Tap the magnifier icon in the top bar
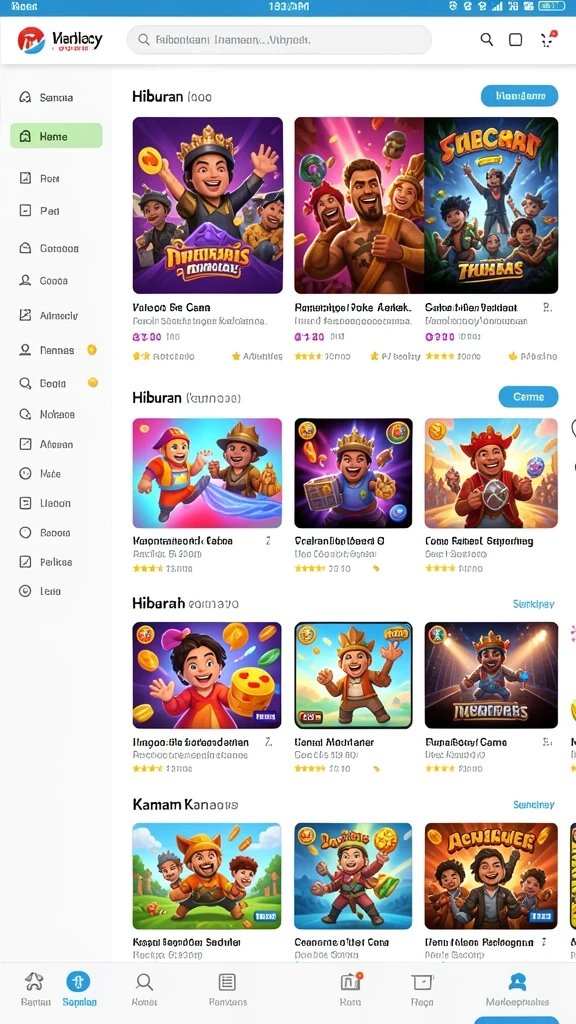576x1024 pixels. coord(487,39)
